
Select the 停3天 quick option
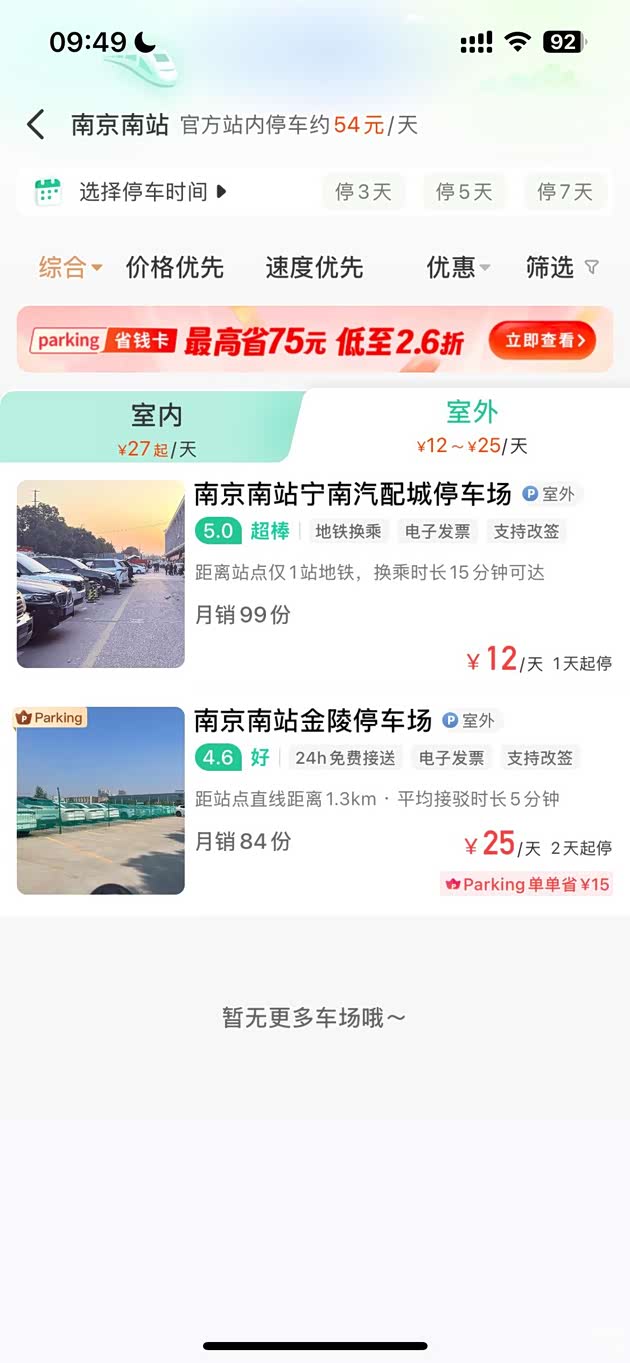tap(363, 192)
